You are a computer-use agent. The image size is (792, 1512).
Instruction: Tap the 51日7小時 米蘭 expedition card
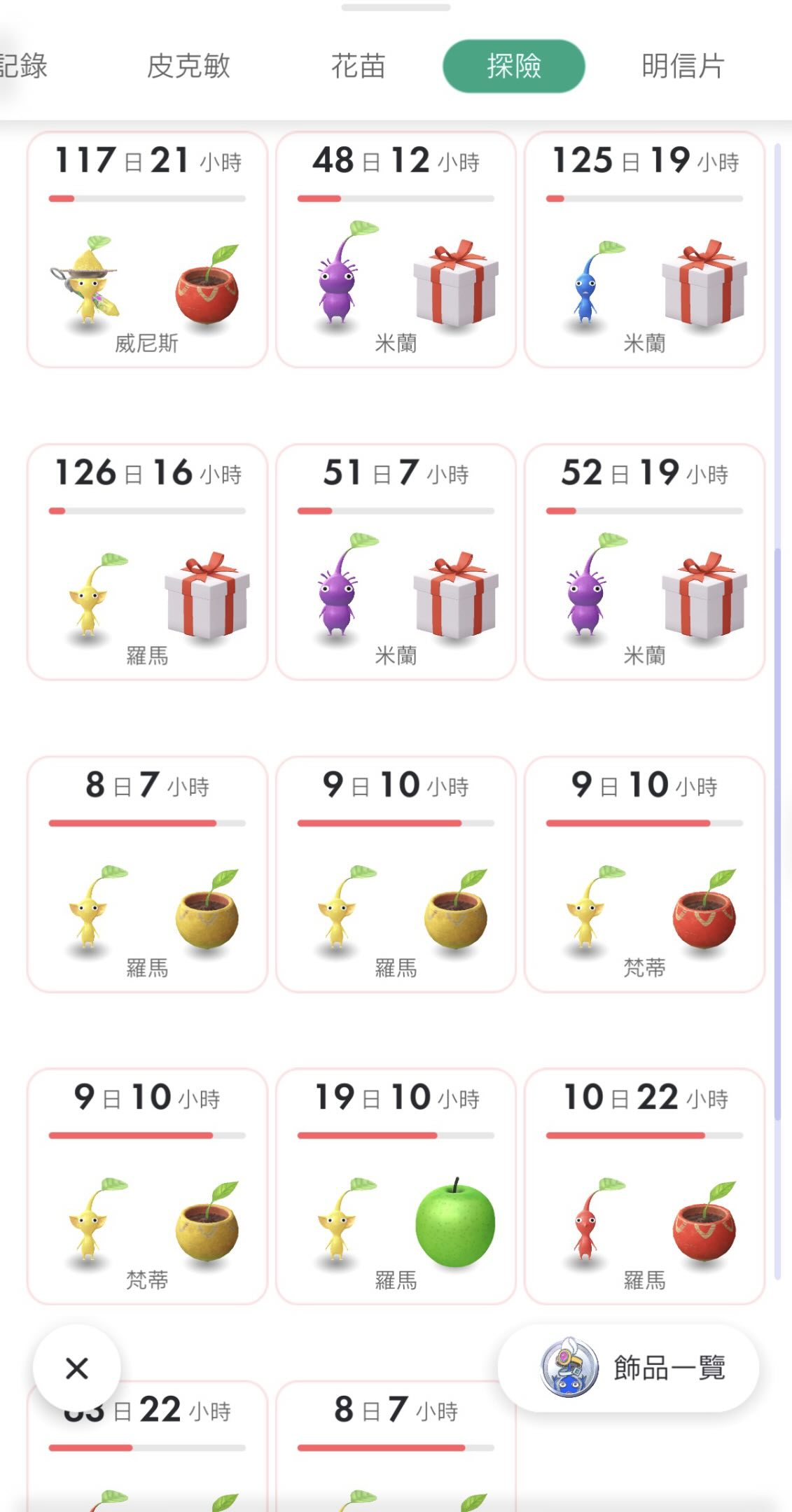point(396,561)
